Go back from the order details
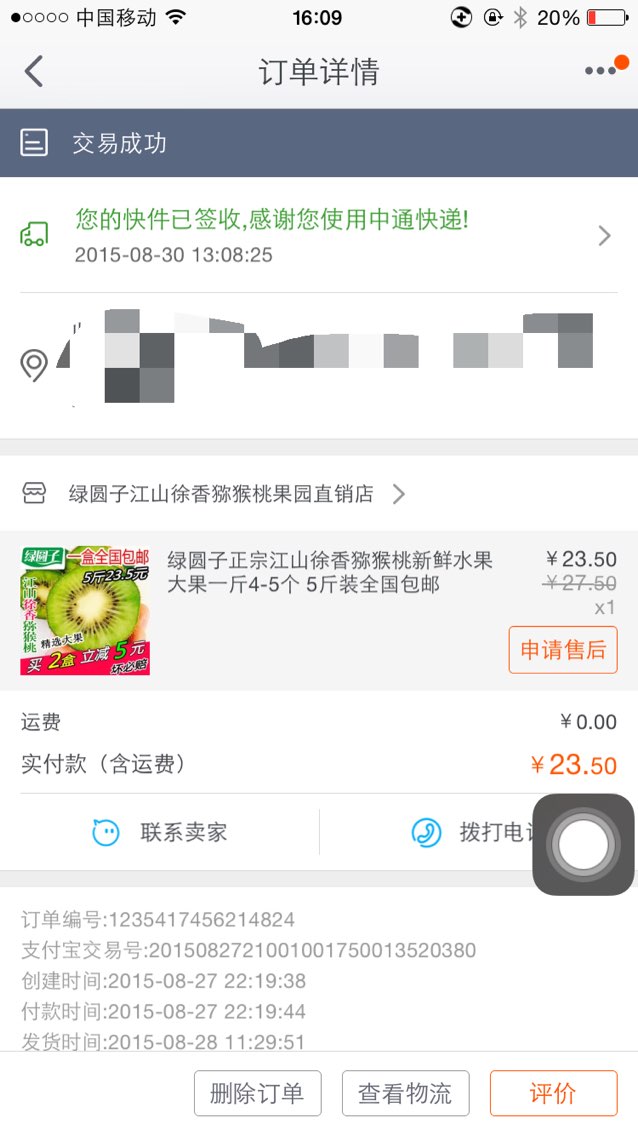This screenshot has height=1136, width=638. click(33, 71)
